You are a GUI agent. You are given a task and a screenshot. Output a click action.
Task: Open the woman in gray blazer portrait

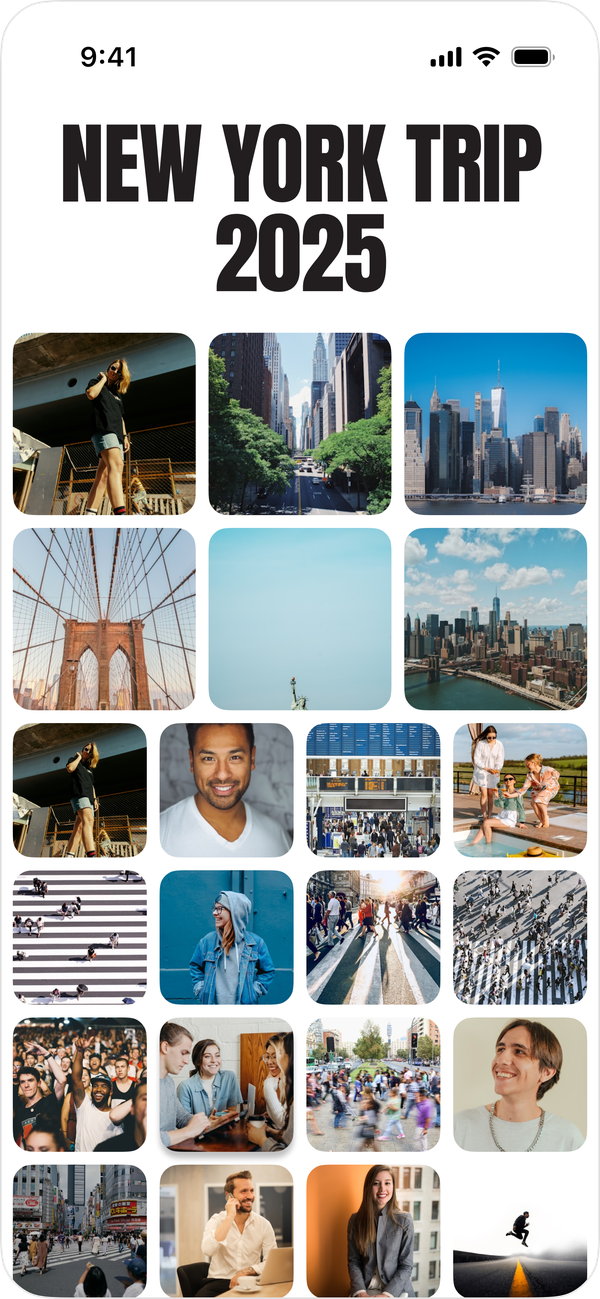point(373,1230)
